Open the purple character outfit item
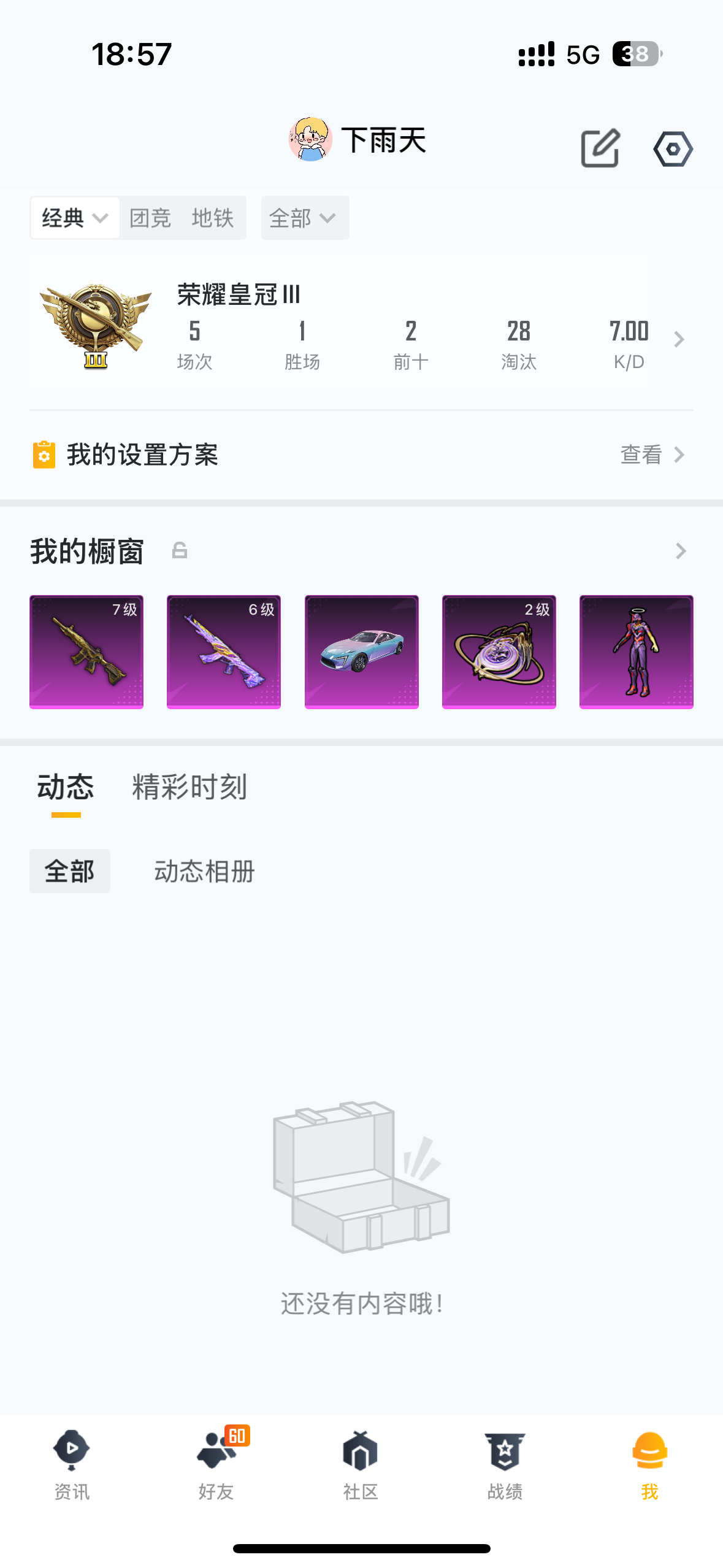Image resolution: width=723 pixels, height=1568 pixels. [x=637, y=651]
